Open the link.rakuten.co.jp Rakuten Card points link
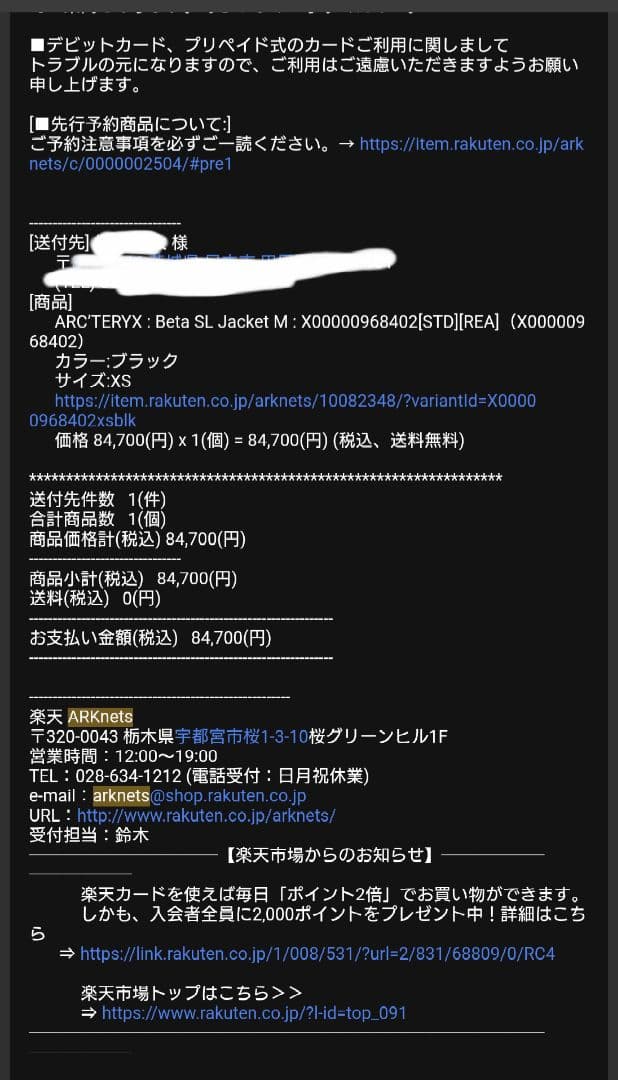The image size is (618, 1080). [x=317, y=953]
